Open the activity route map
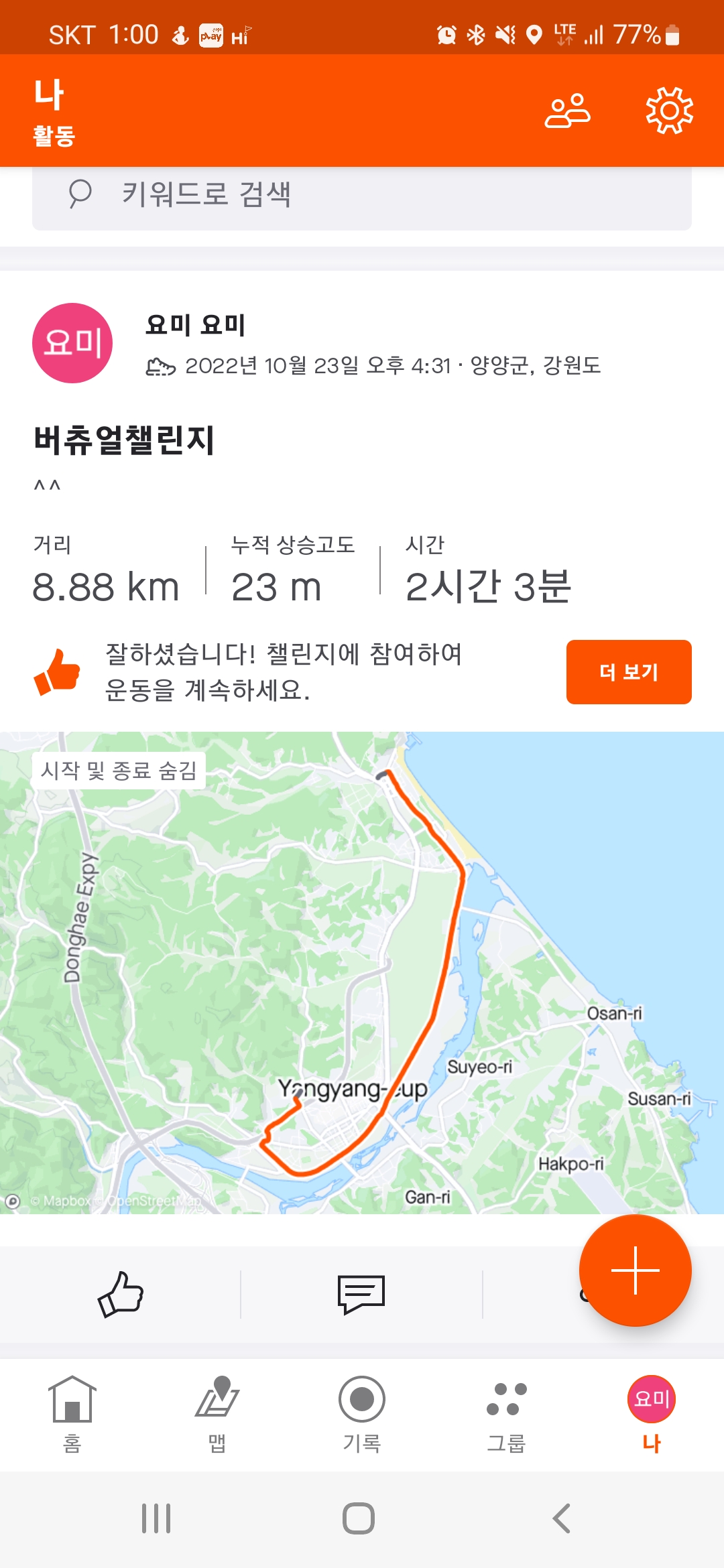The image size is (724, 1568). pyautogui.click(x=362, y=972)
